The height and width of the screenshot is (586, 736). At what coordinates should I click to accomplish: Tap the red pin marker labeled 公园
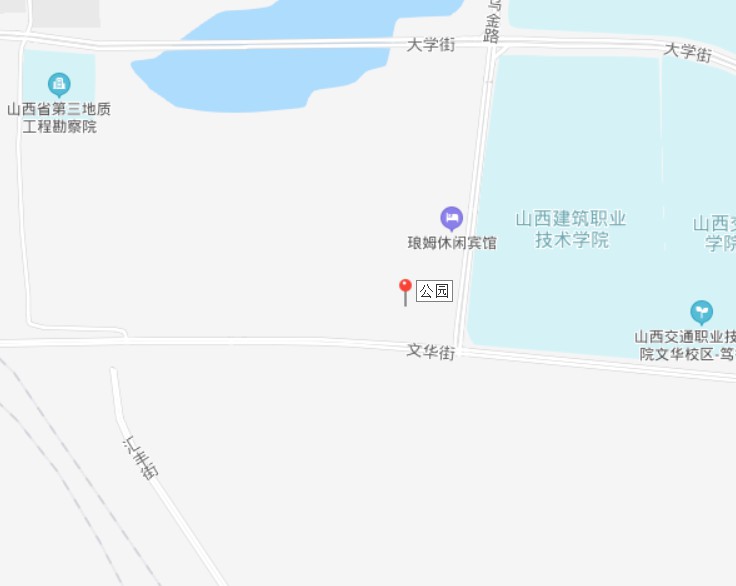coord(405,290)
